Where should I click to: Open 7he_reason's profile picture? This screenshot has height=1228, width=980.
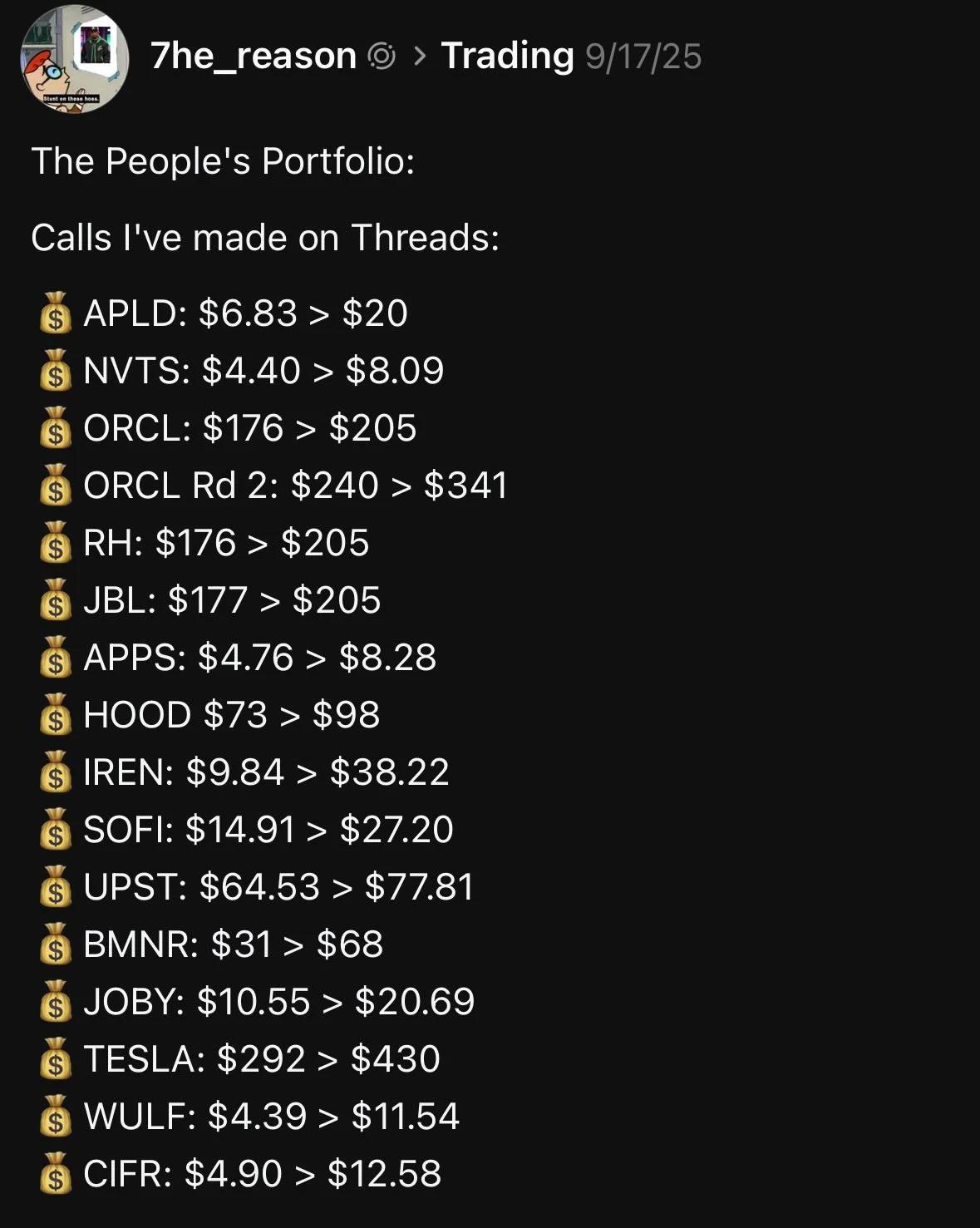tap(74, 59)
